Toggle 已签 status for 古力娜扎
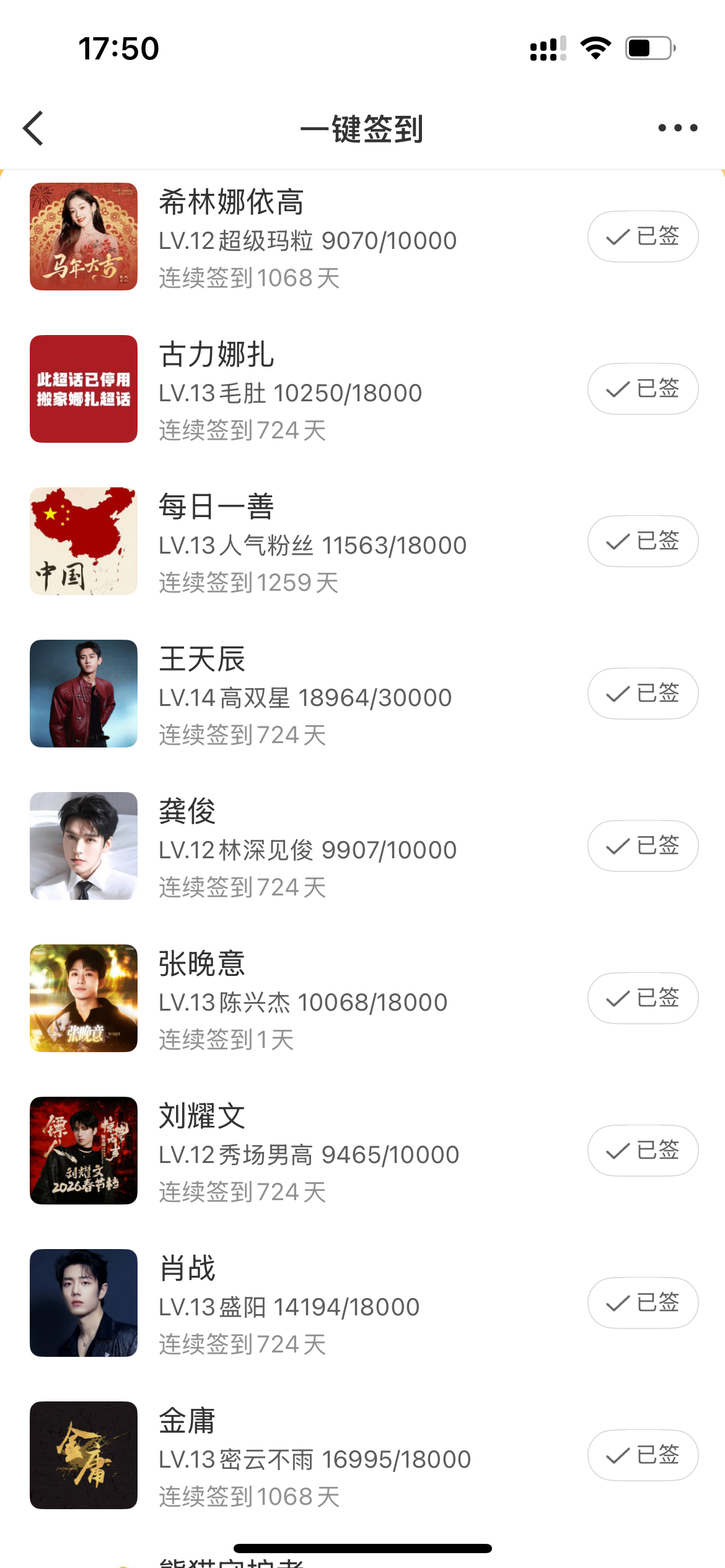This screenshot has height=1568, width=725. pyautogui.click(x=643, y=388)
